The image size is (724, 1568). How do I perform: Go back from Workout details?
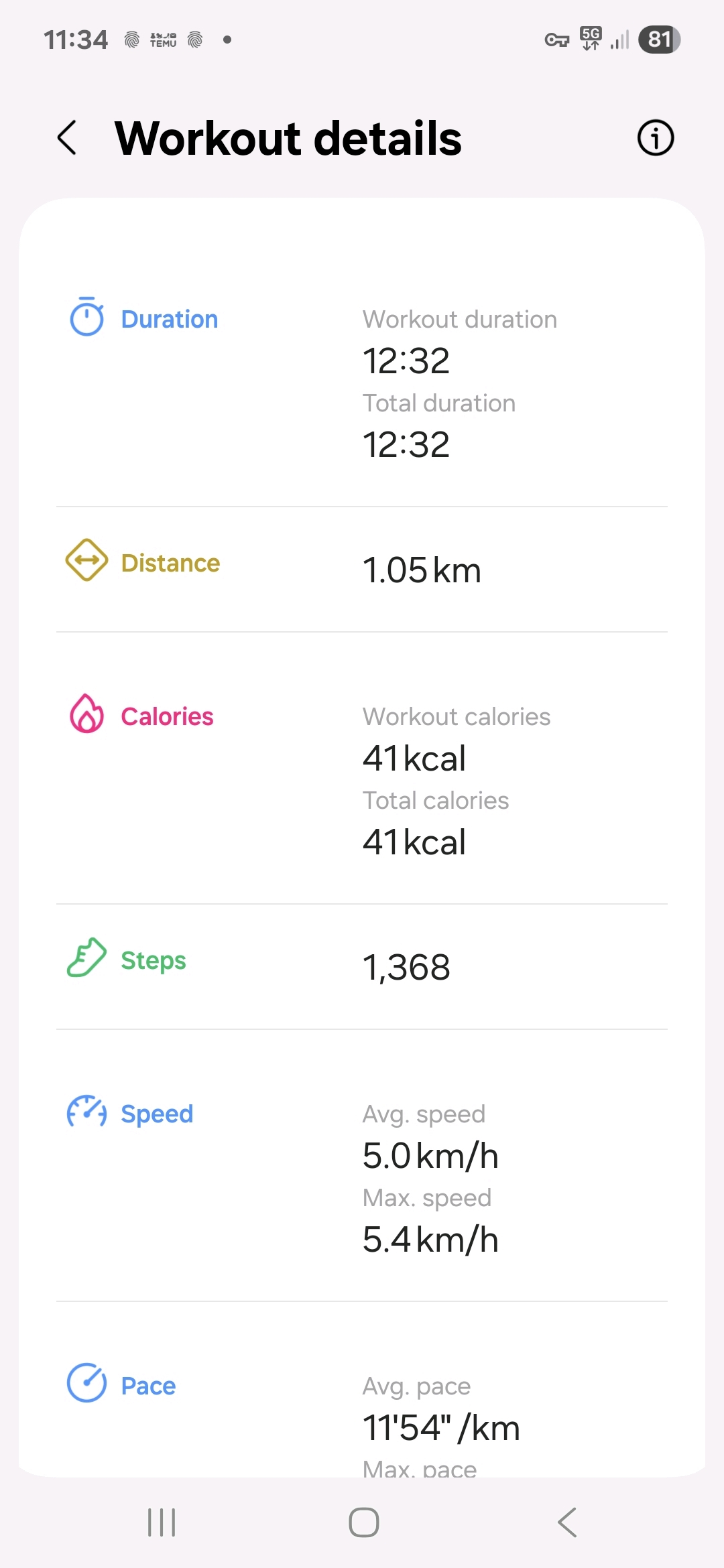pyautogui.click(x=67, y=138)
